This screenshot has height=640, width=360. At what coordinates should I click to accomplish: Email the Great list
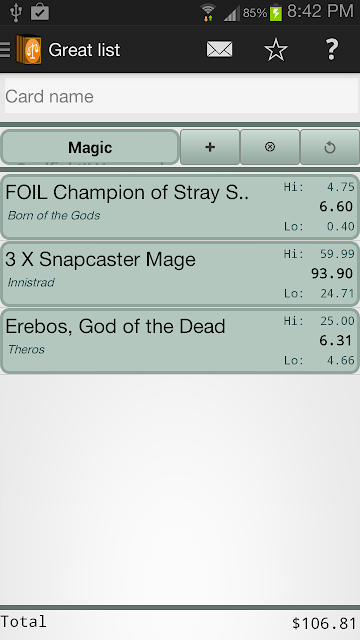pyautogui.click(x=220, y=49)
